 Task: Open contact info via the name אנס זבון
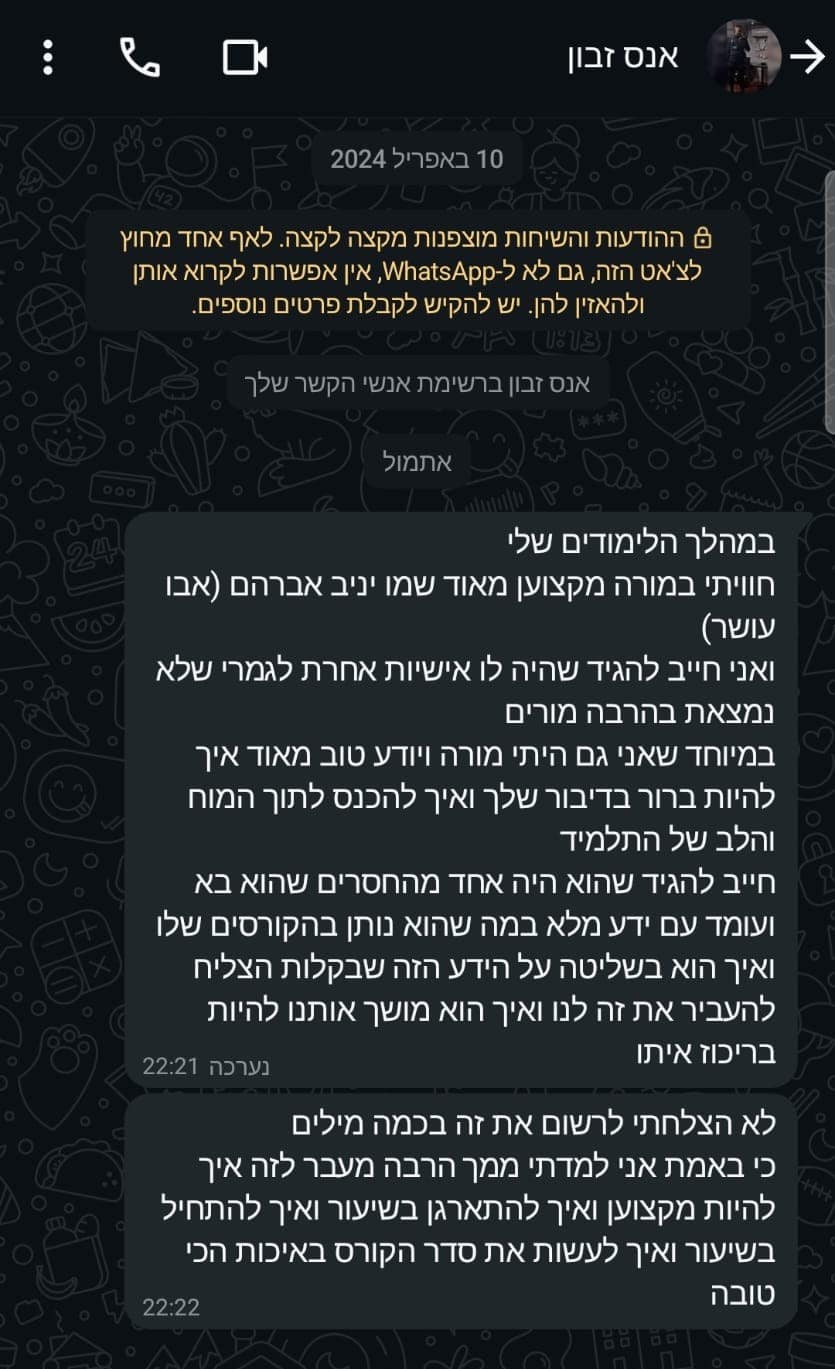click(x=623, y=56)
